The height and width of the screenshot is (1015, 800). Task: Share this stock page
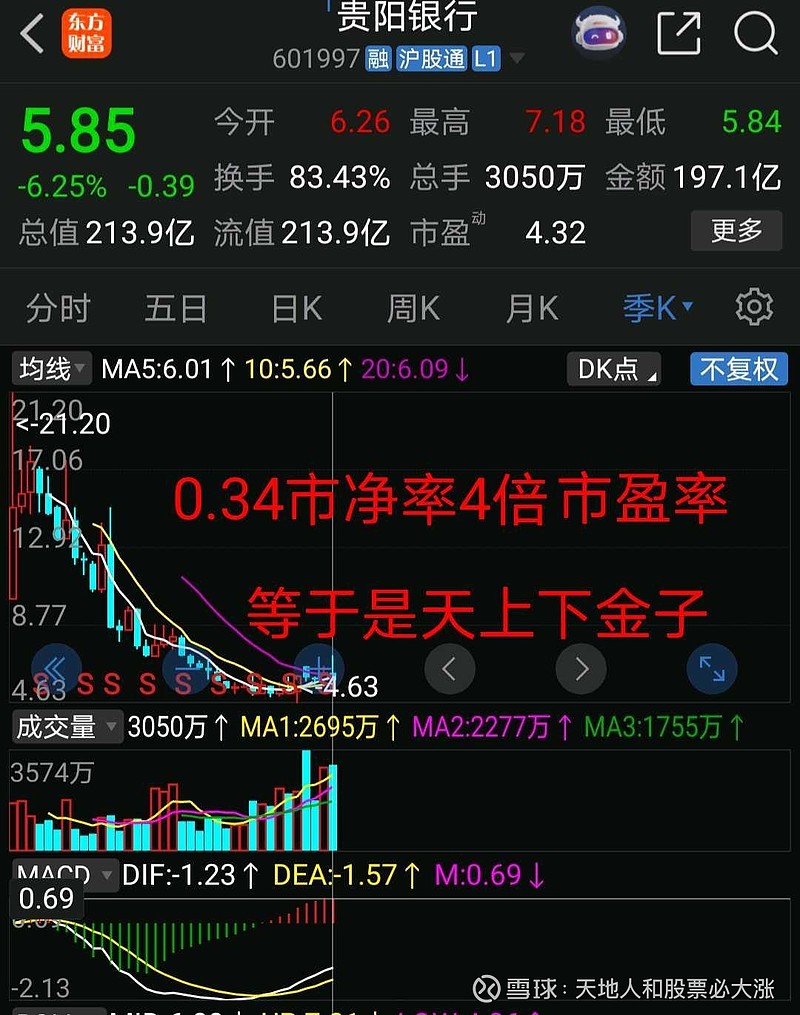[x=678, y=33]
